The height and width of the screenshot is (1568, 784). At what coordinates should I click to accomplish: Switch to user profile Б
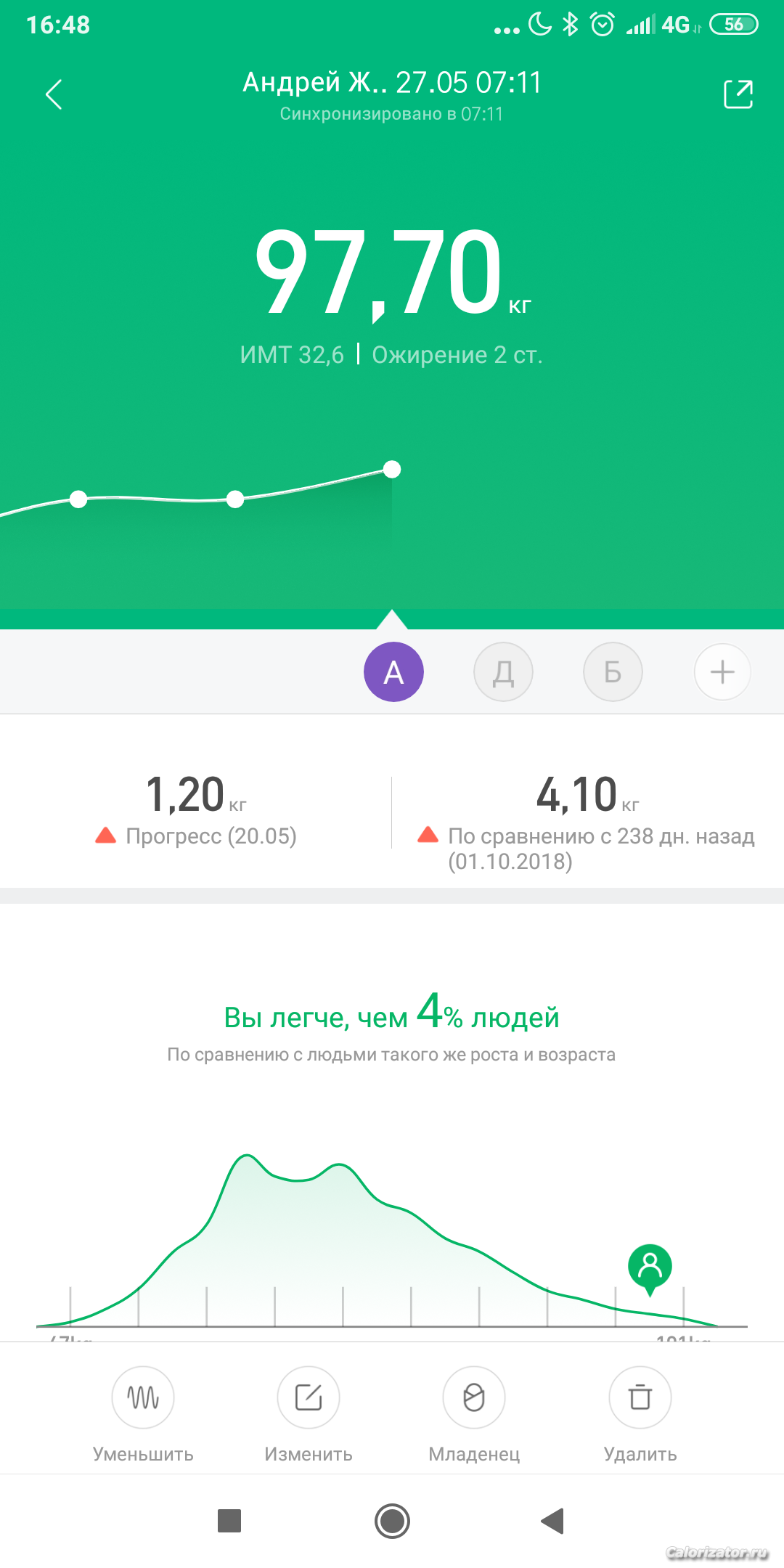click(x=613, y=672)
